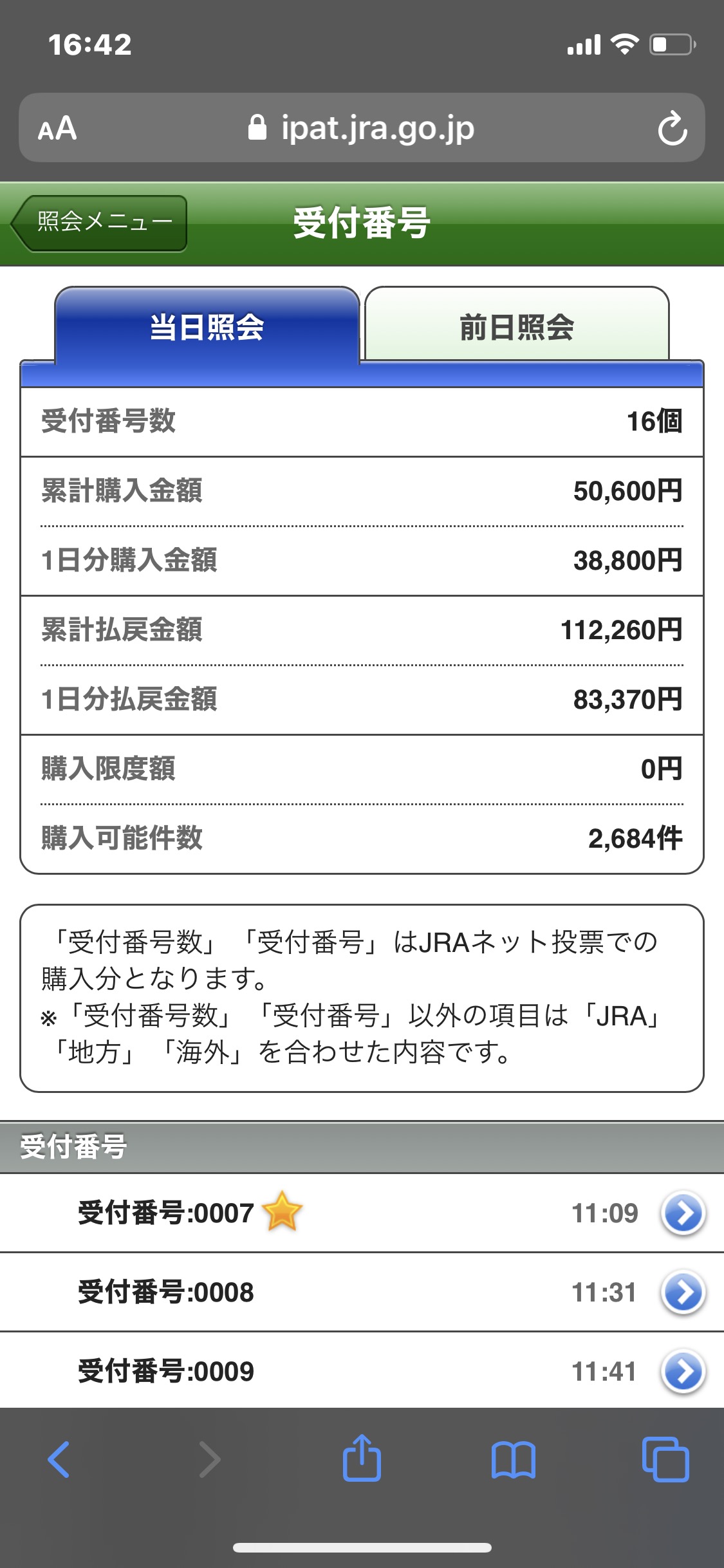Open receipt 受付番号:0008
Image resolution: width=724 pixels, height=1568 pixels.
tap(683, 1293)
